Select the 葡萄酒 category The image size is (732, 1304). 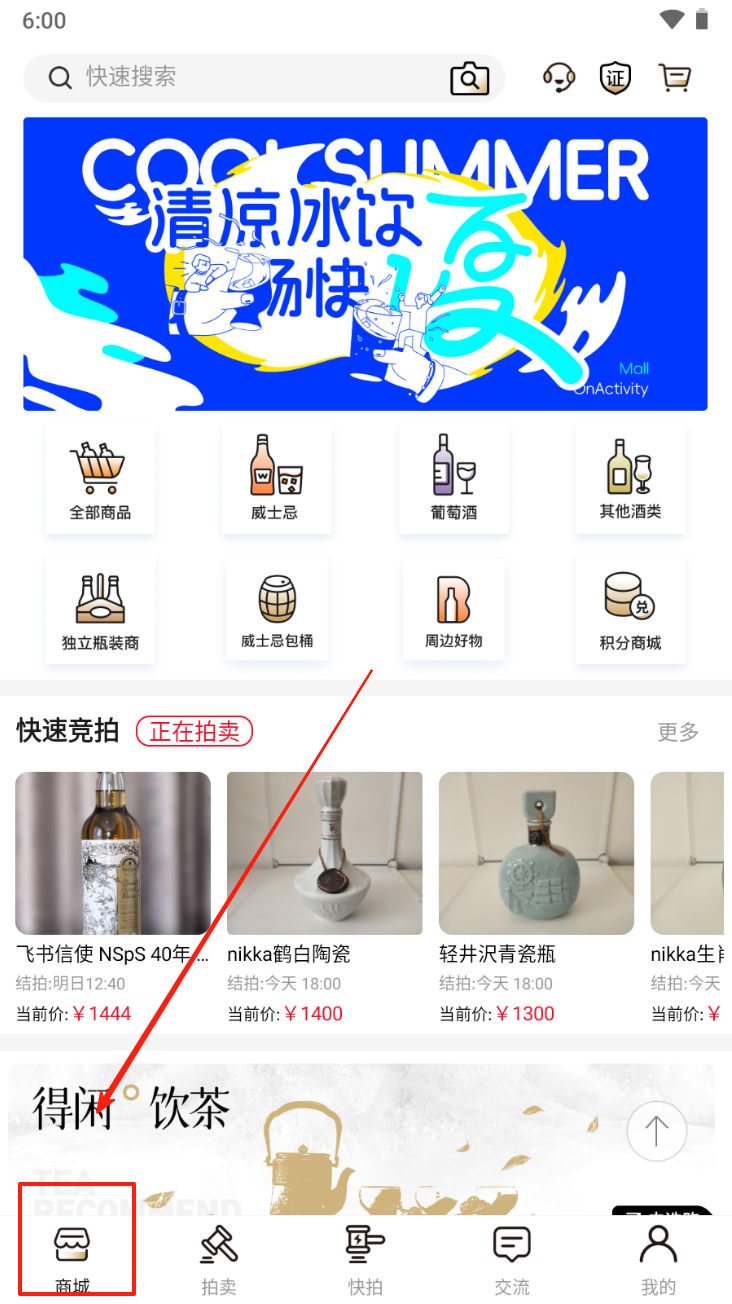[x=453, y=479]
